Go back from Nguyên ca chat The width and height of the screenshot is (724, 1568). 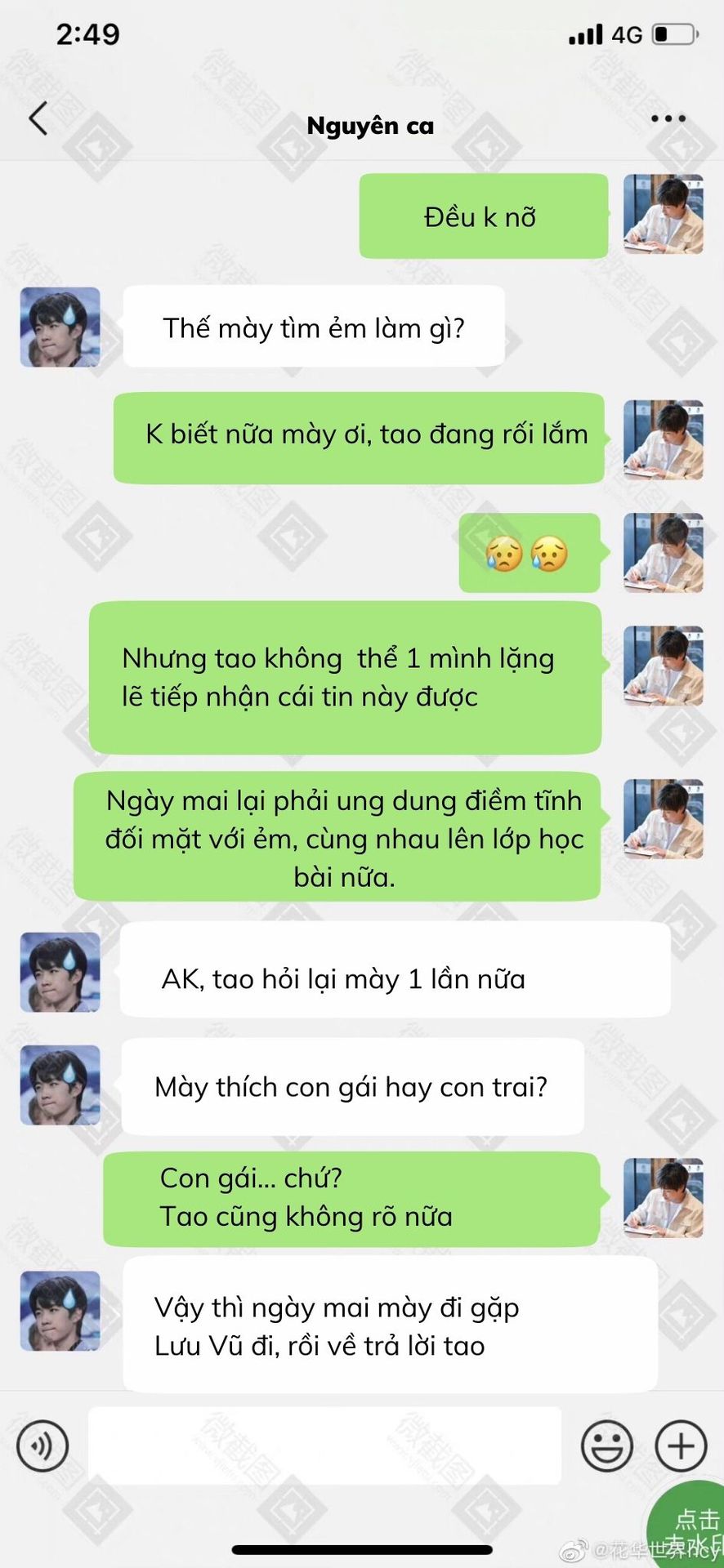coord(38,119)
